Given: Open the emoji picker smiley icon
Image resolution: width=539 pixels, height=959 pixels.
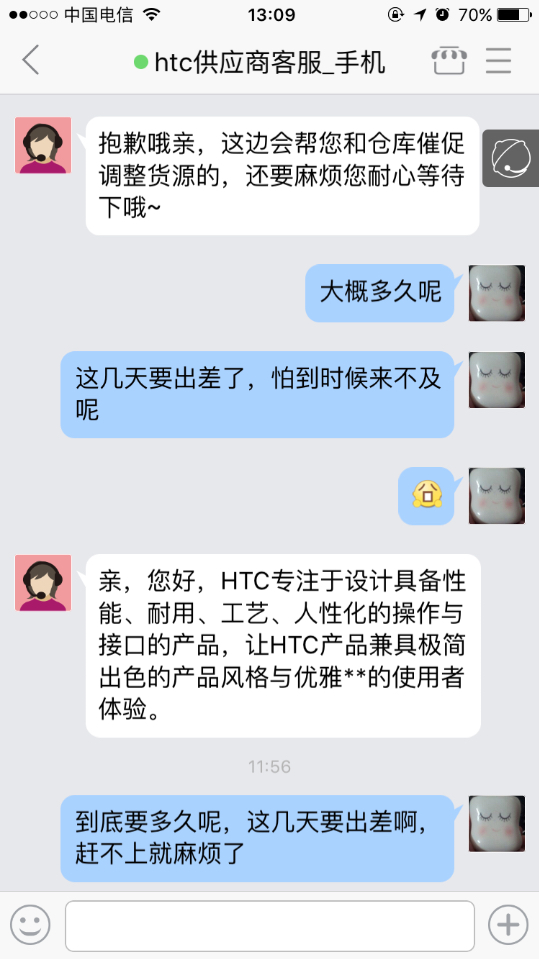Looking at the screenshot, I should [30, 925].
